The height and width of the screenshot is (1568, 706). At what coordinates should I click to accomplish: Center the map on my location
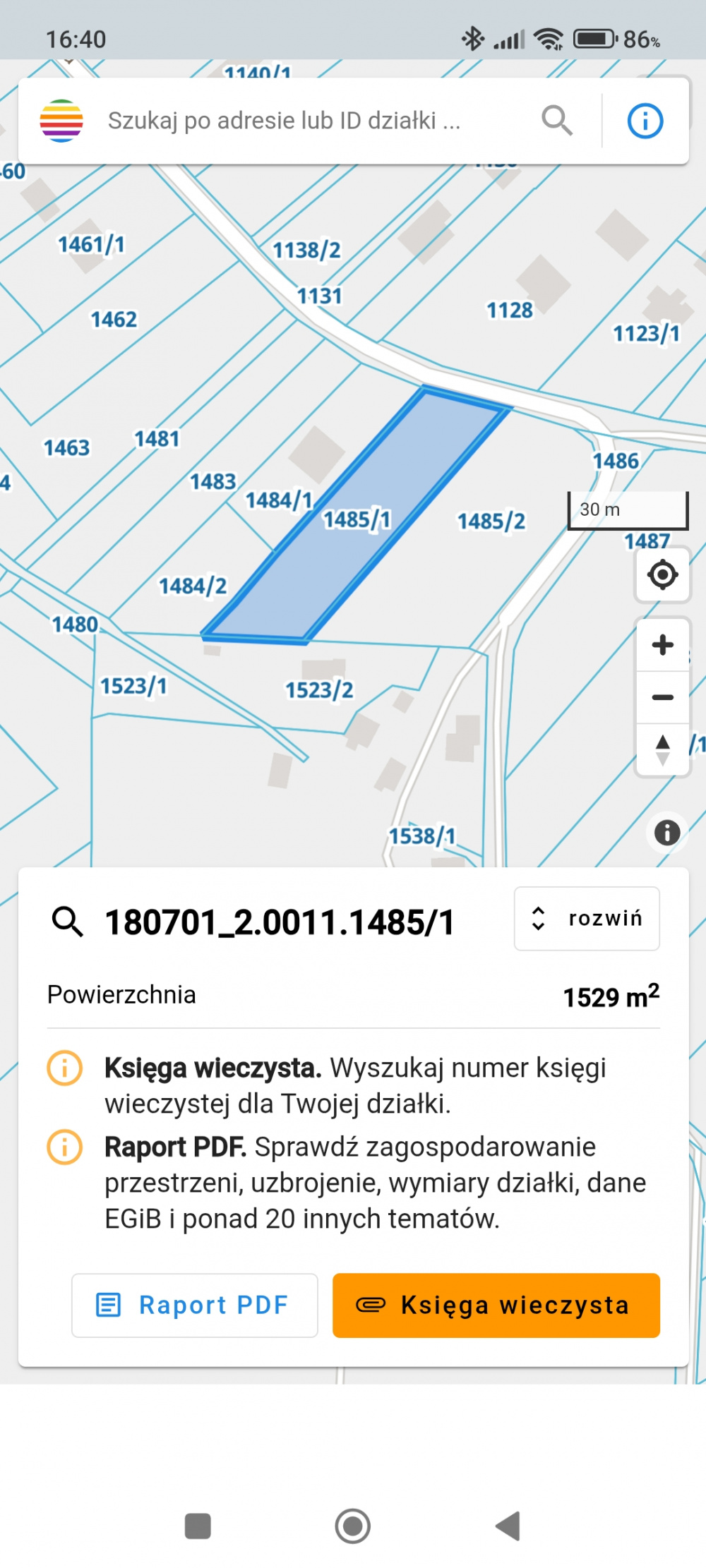(662, 574)
